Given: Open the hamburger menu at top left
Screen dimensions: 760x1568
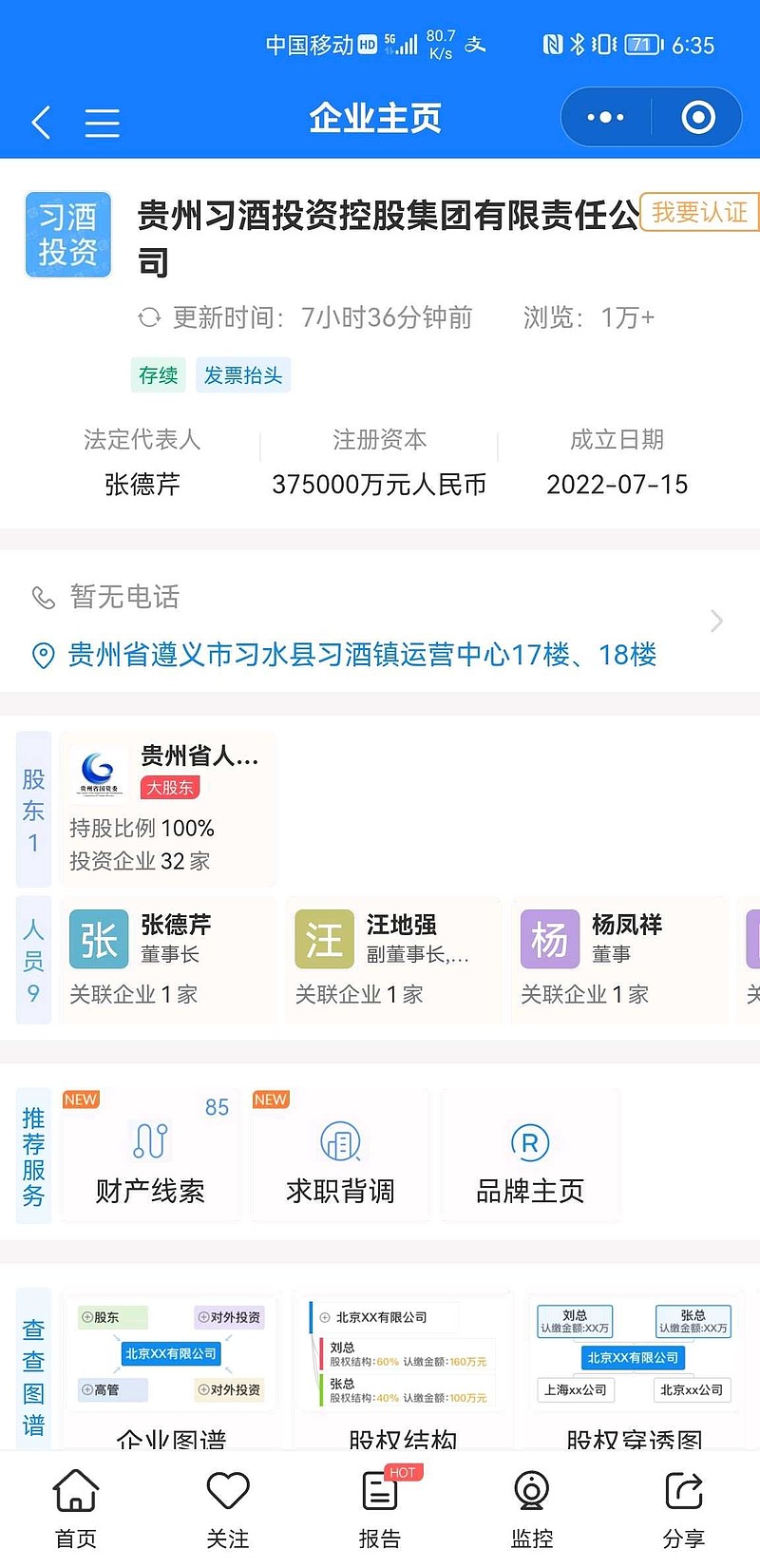Looking at the screenshot, I should coord(102,122).
